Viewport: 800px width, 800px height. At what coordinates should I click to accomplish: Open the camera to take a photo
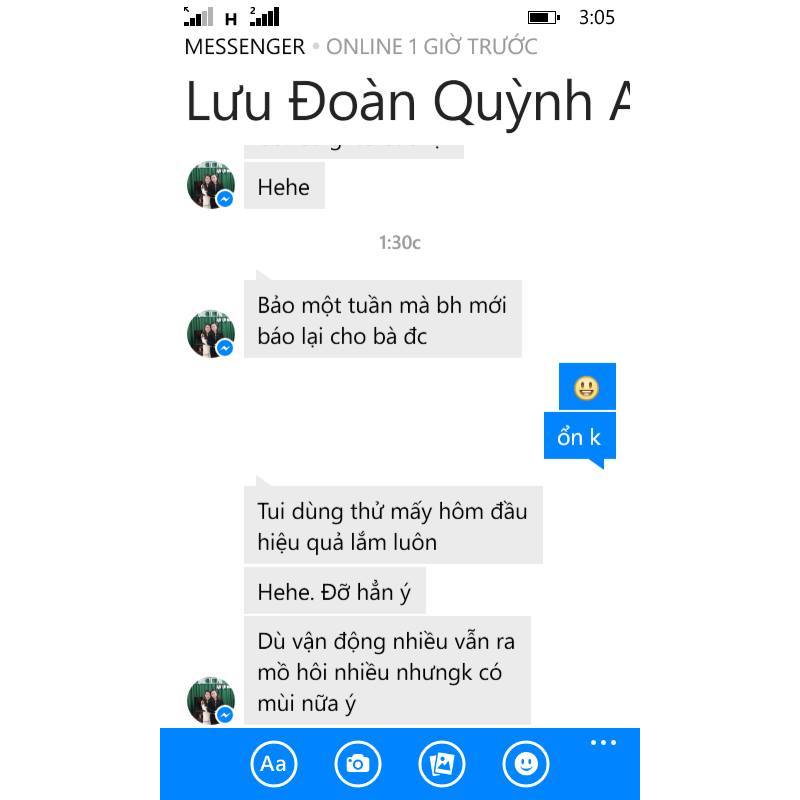click(357, 765)
